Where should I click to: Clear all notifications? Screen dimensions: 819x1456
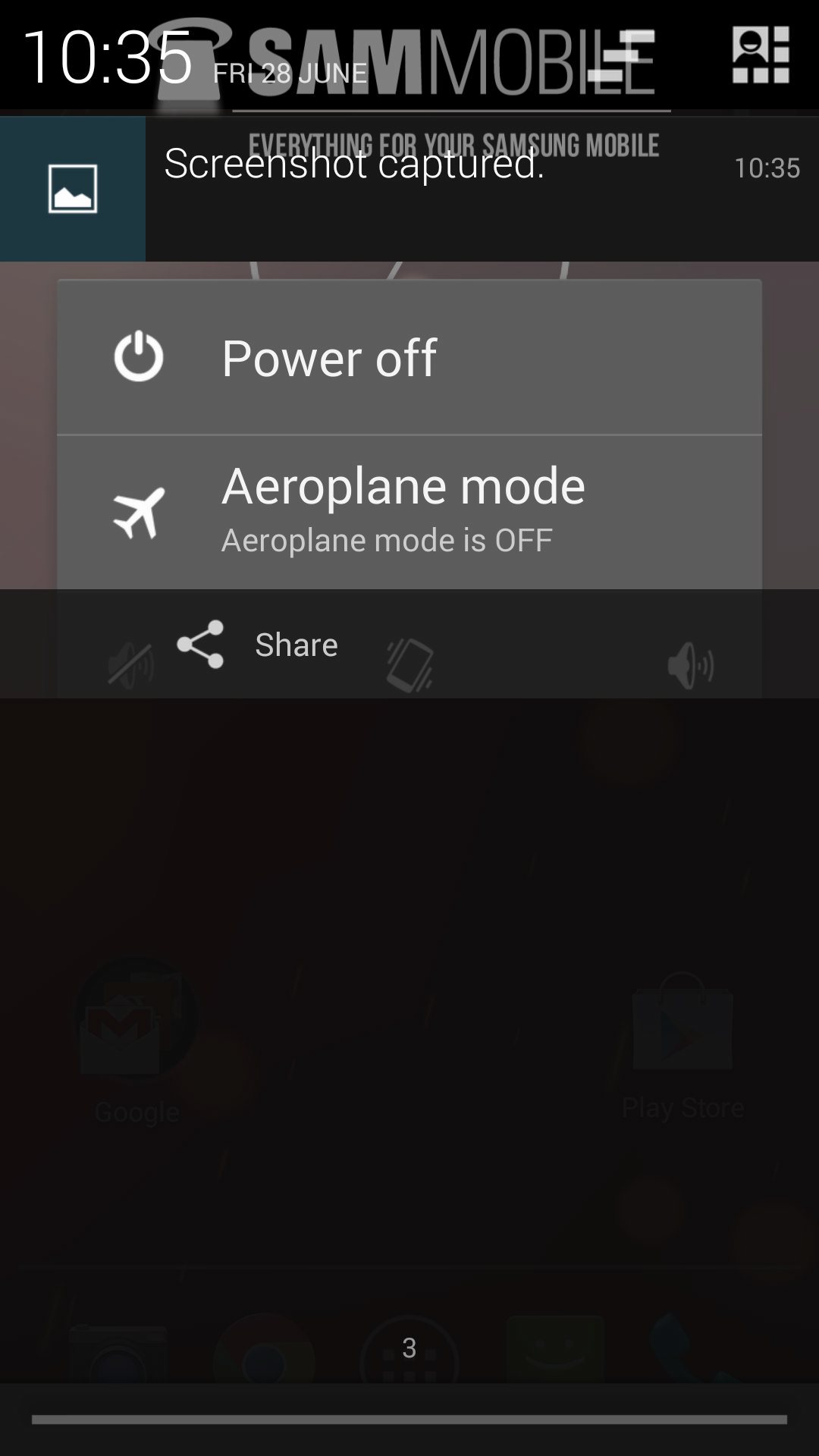click(621, 55)
